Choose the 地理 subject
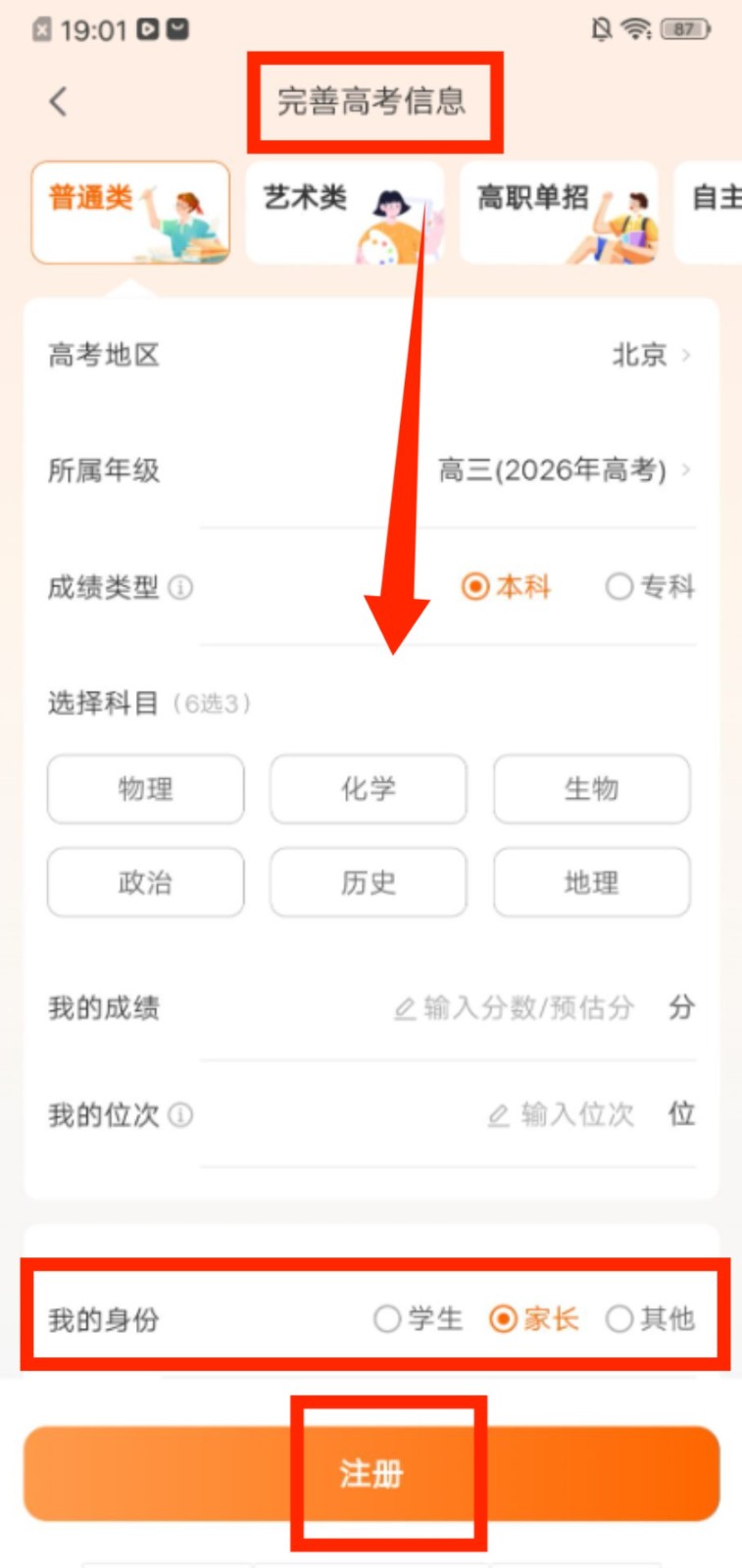This screenshot has height=1568, width=742. coord(591,882)
